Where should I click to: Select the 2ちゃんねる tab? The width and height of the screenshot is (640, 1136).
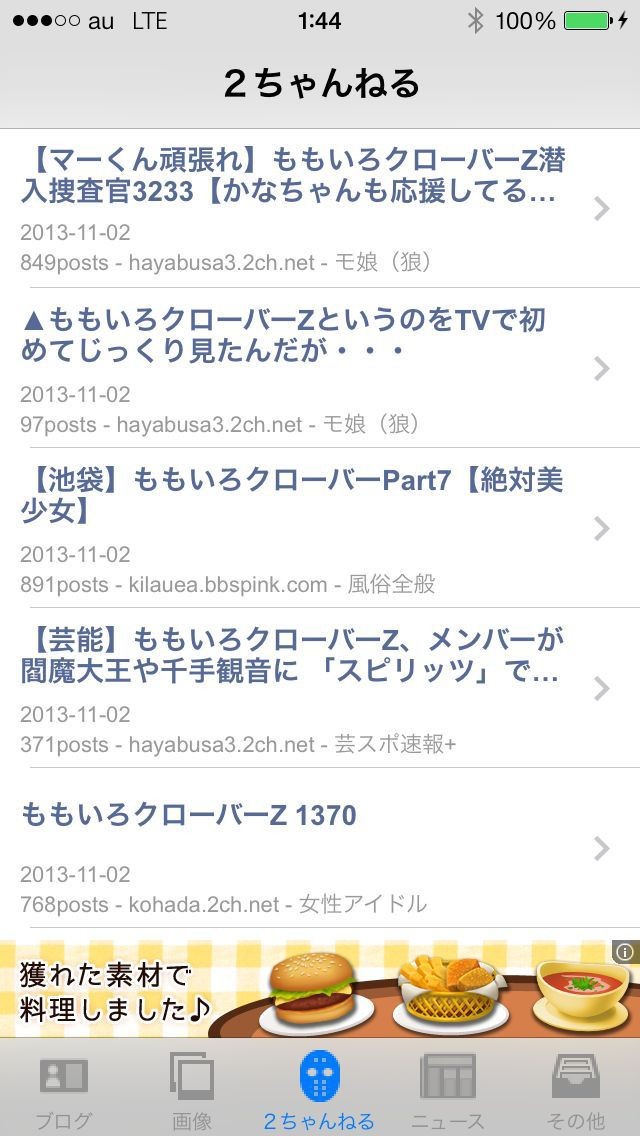[x=319, y=1090]
